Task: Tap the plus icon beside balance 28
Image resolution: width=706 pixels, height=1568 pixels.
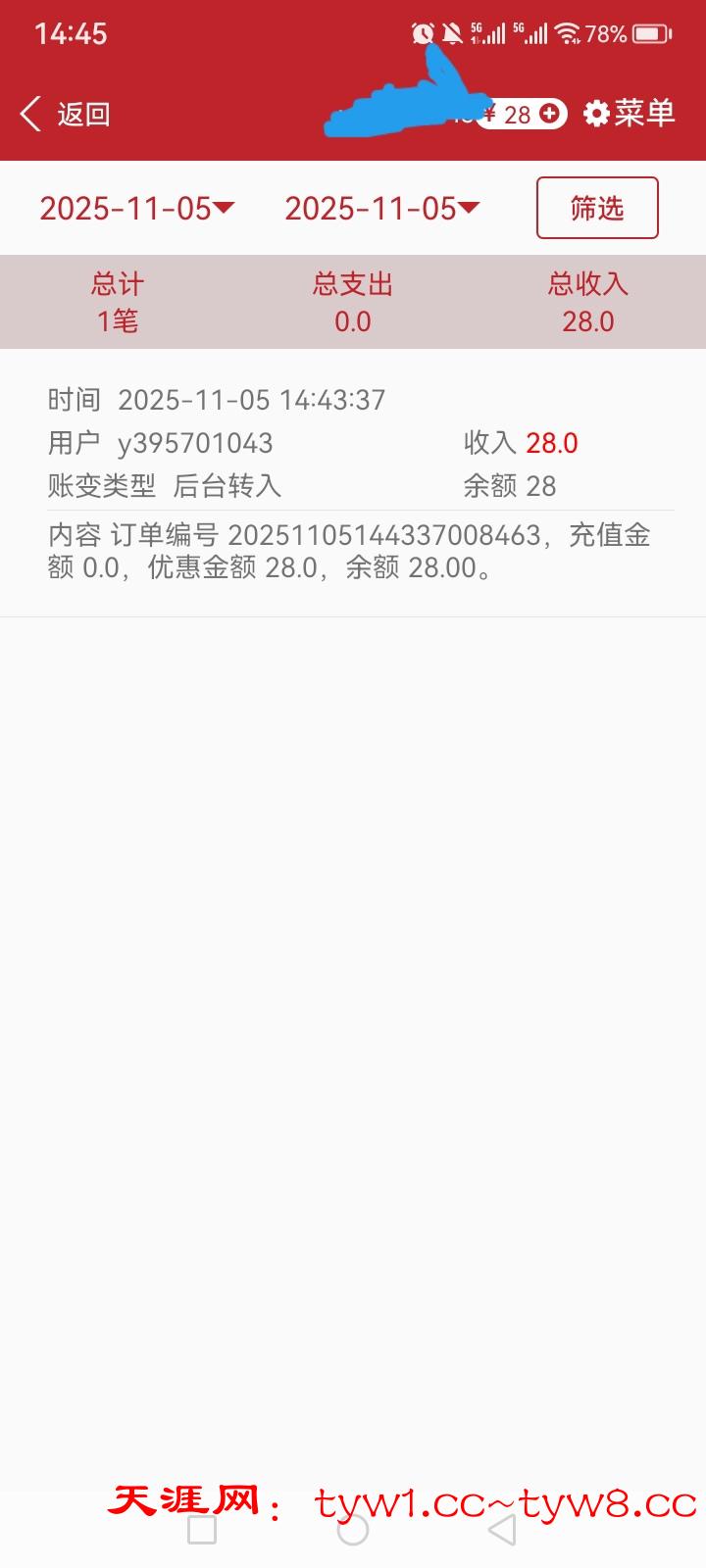Action: (x=550, y=114)
